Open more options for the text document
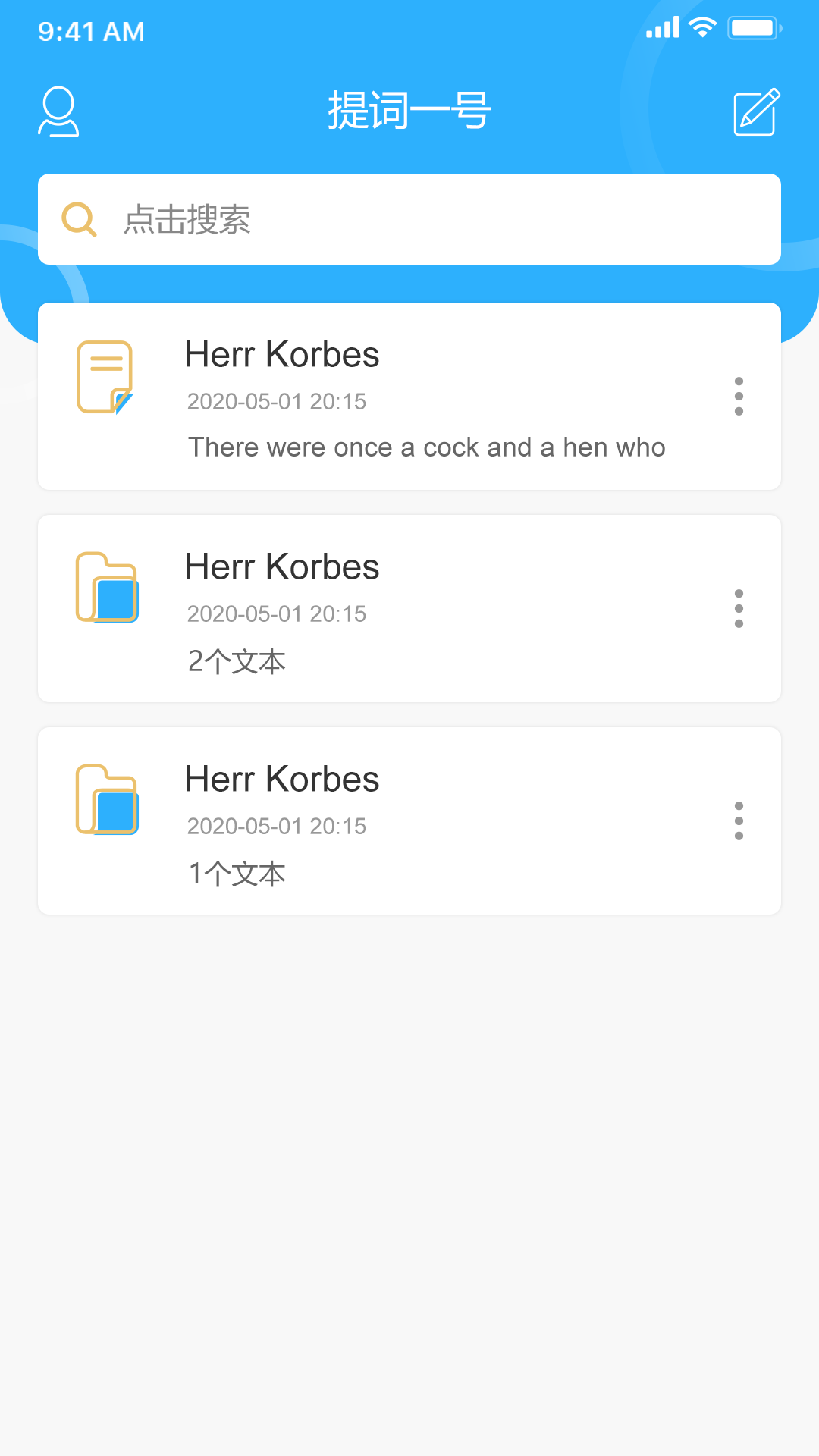The image size is (819, 1456). pos(739,396)
